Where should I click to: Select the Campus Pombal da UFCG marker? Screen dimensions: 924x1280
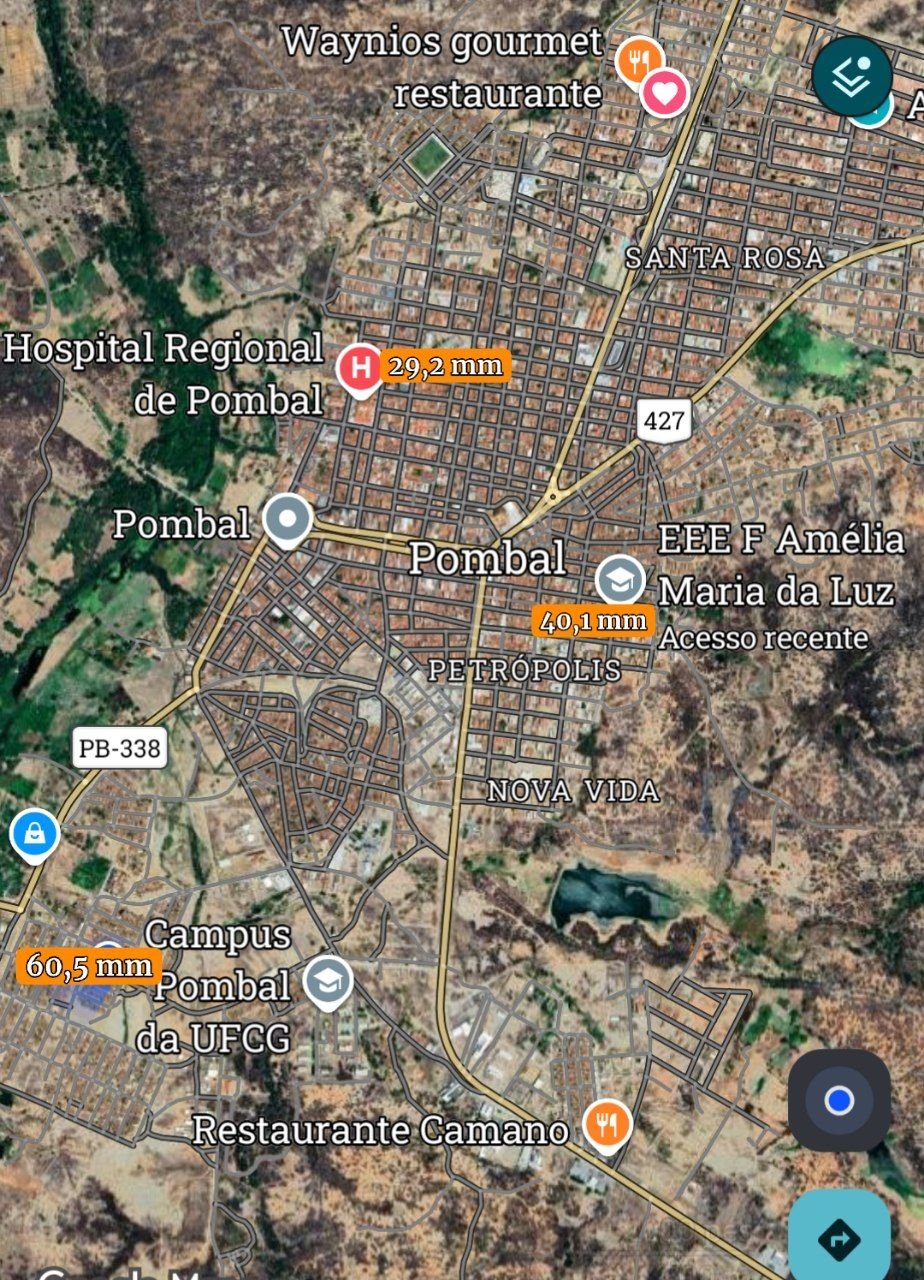point(327,982)
